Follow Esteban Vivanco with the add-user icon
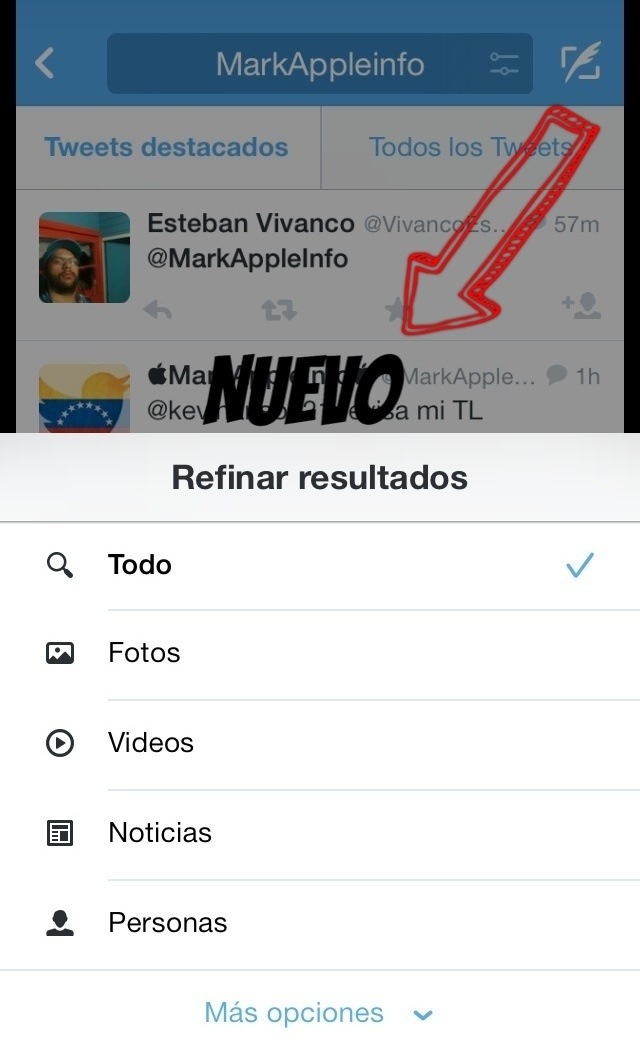Viewport: 640px width, 1053px height. [581, 306]
